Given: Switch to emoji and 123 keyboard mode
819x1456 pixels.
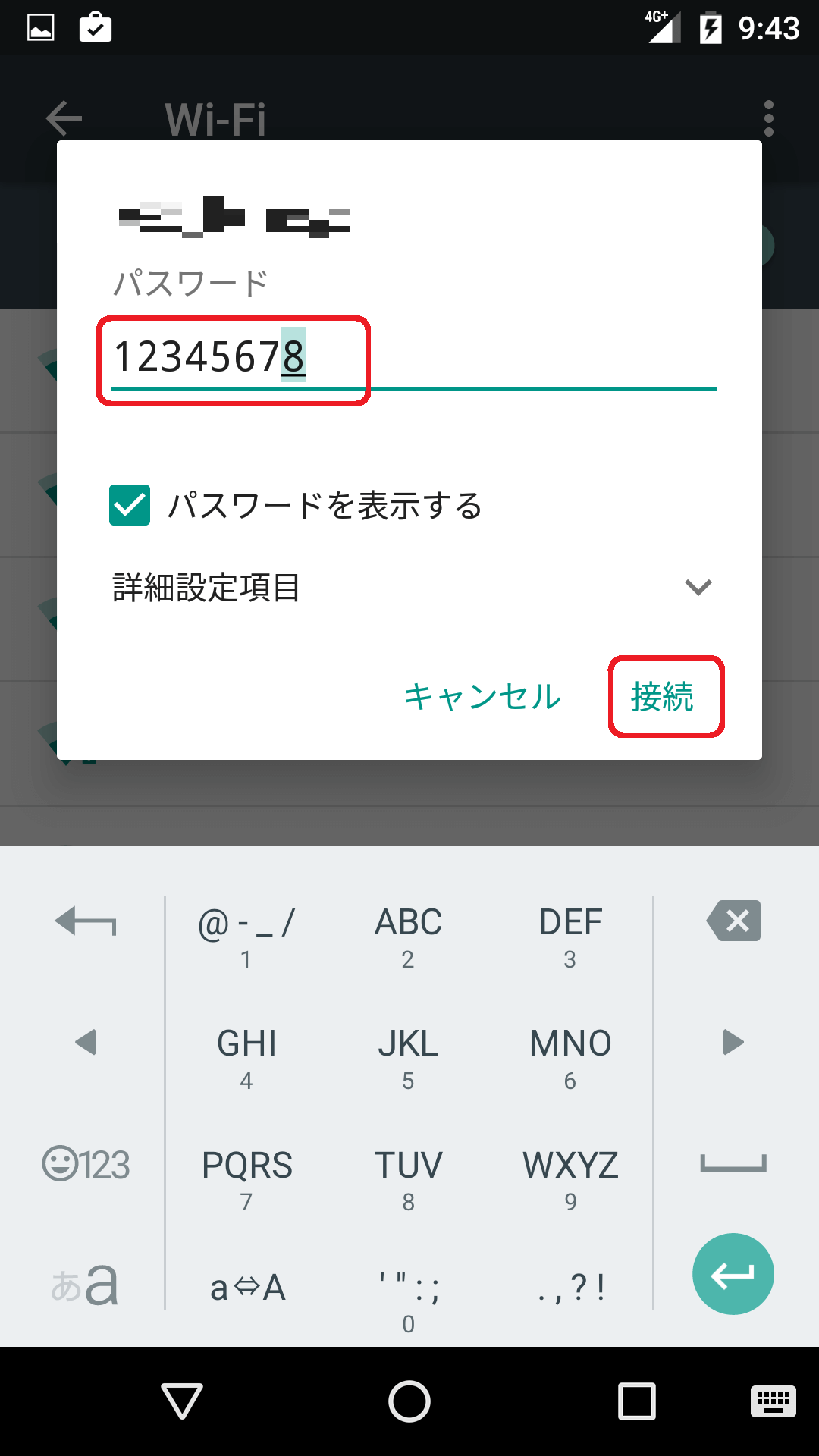Looking at the screenshot, I should click(85, 1164).
